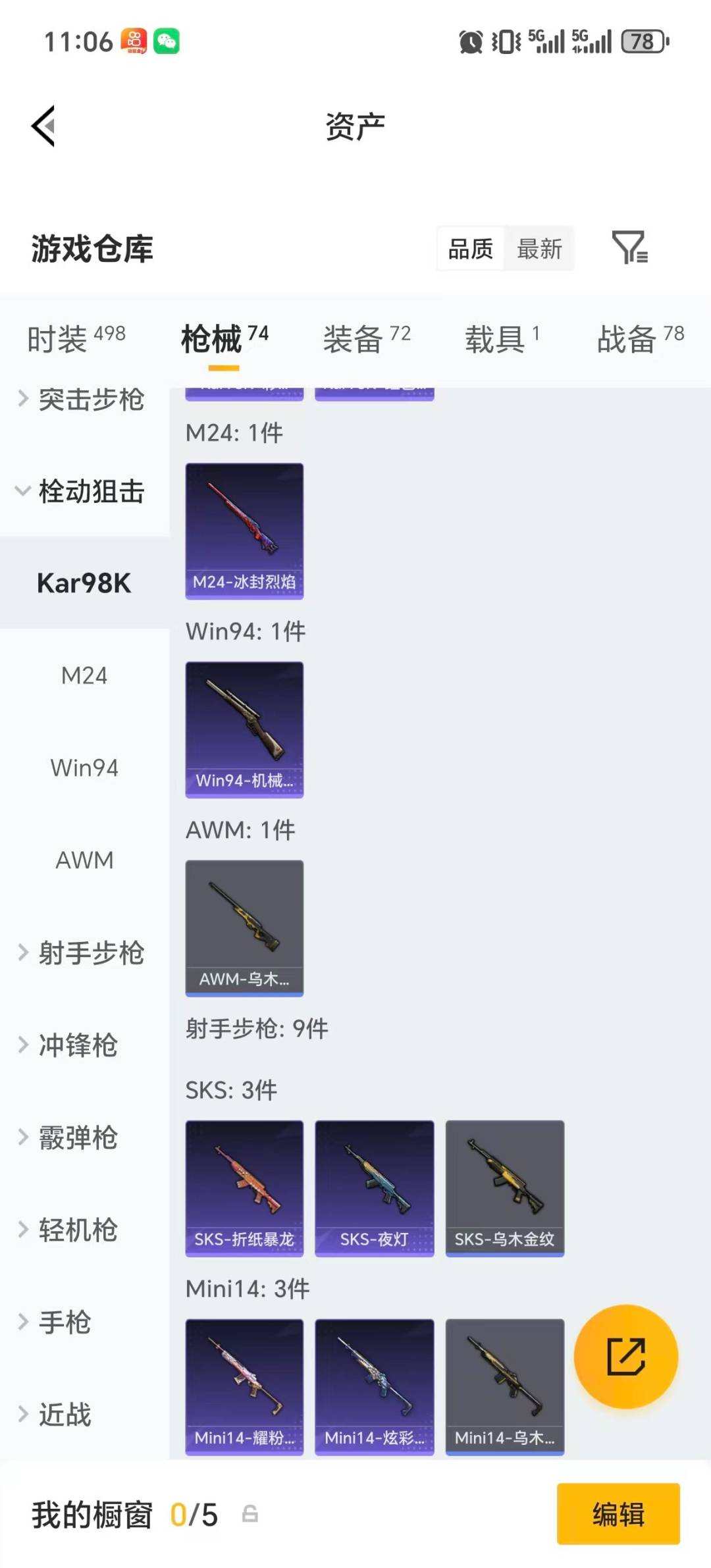Screen dimensions: 711x1568
Task: Select Kar98K in the sidebar
Action: coord(85,582)
